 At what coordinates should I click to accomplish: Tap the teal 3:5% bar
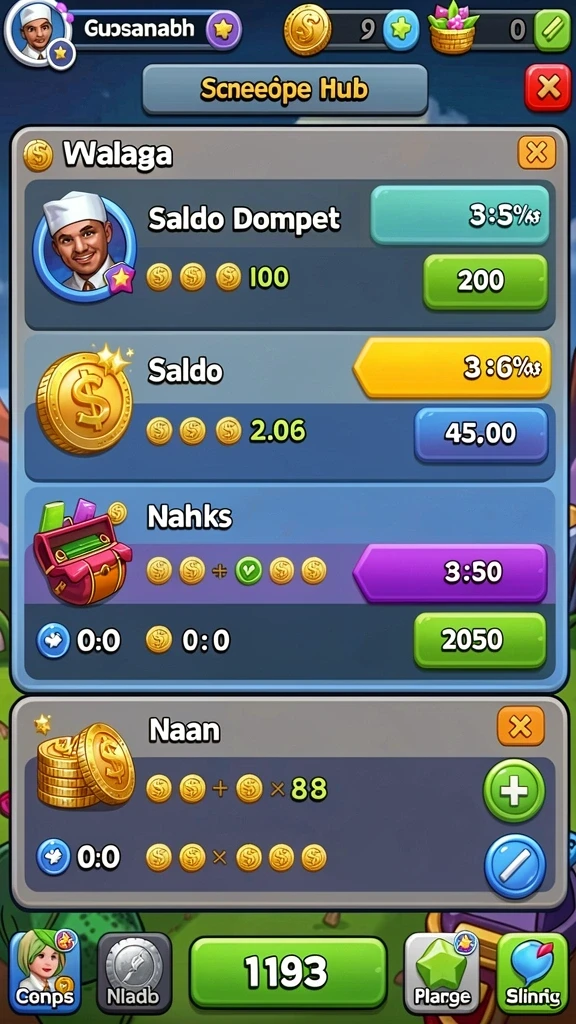pos(460,214)
